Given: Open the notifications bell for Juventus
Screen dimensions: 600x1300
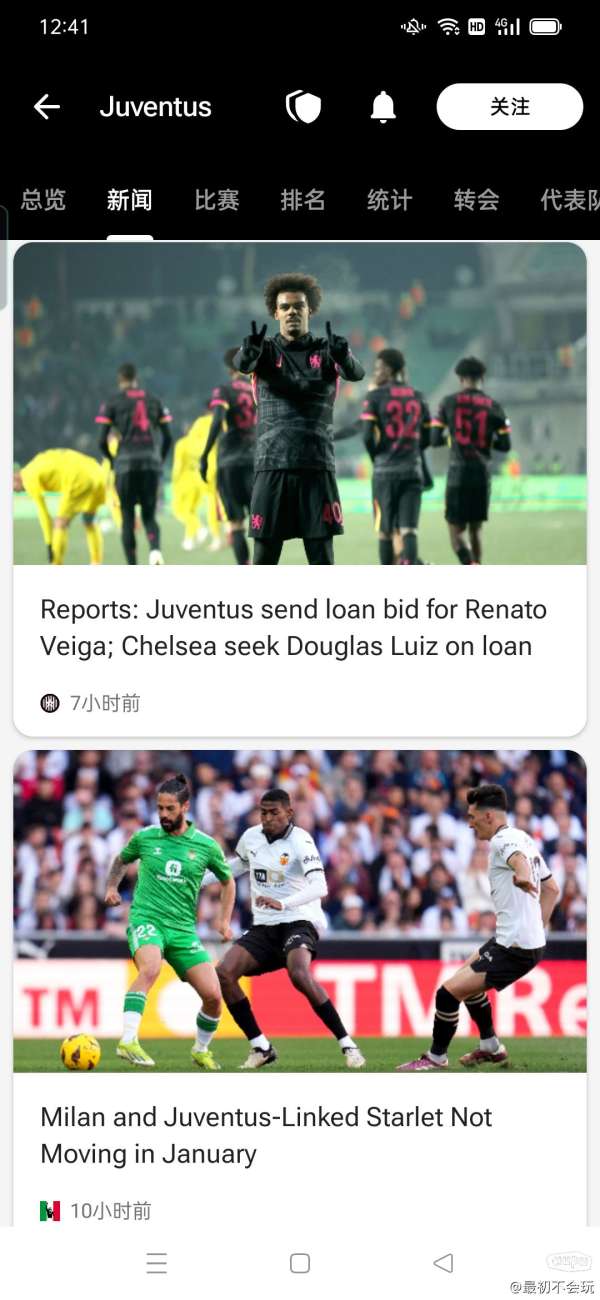Looking at the screenshot, I should (383, 107).
